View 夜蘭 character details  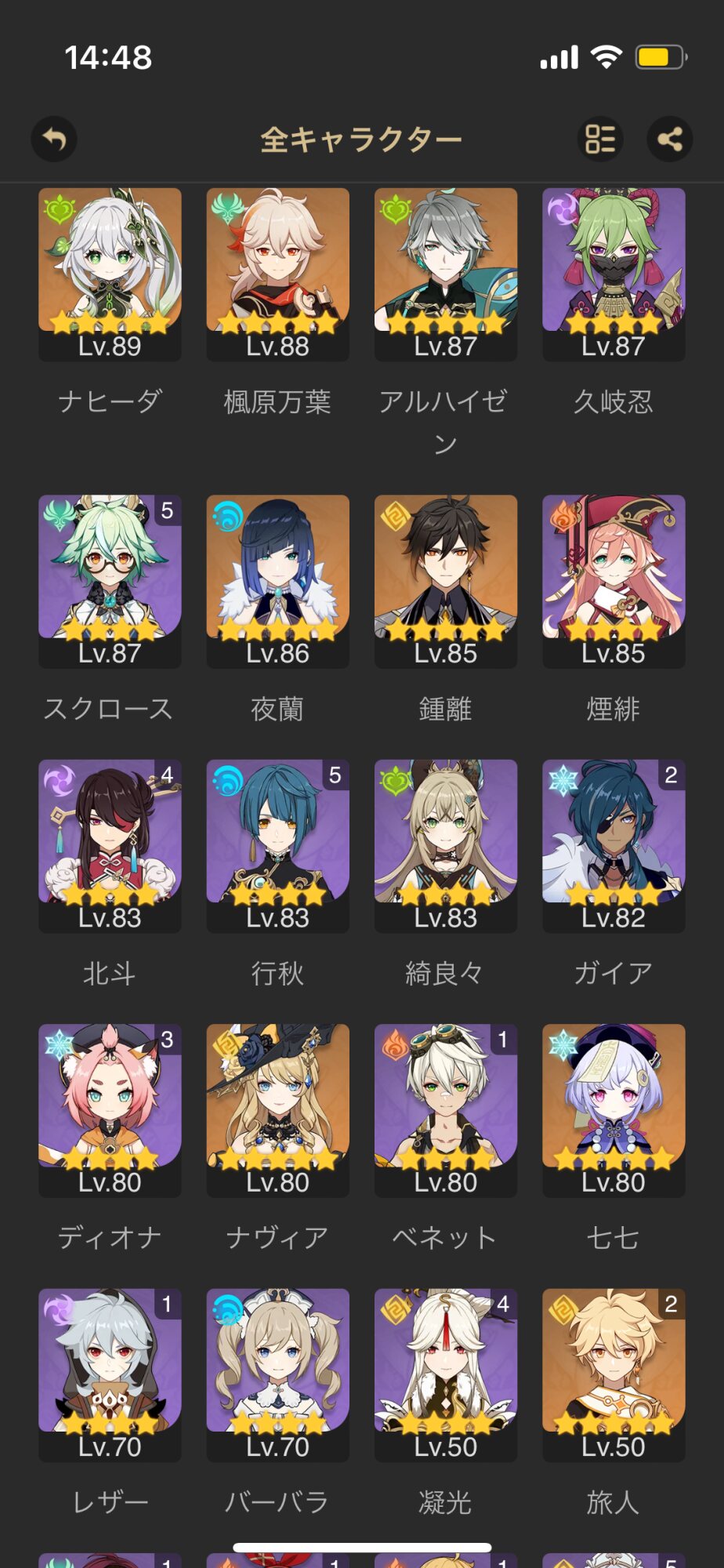pos(277,581)
